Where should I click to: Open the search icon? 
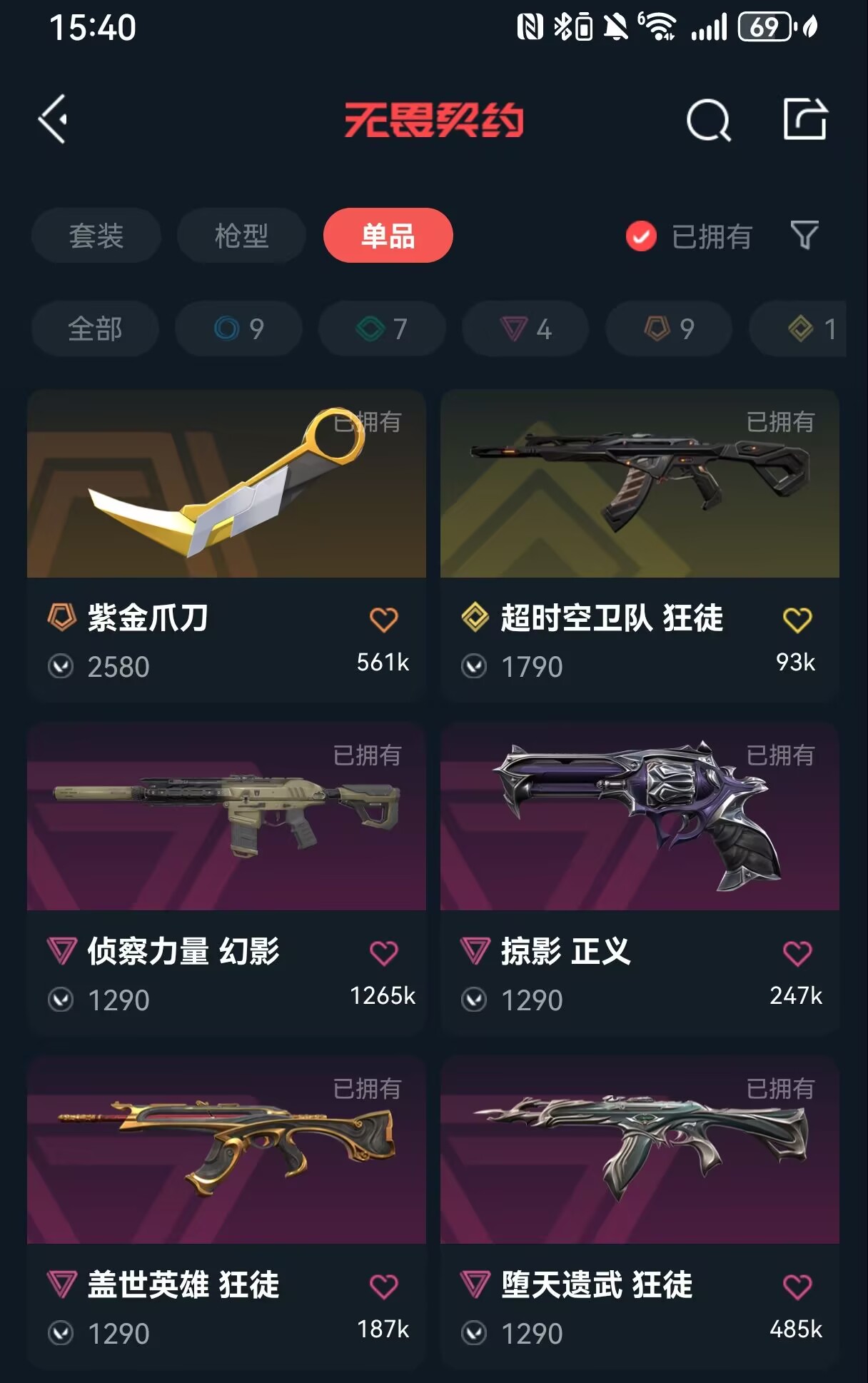(708, 119)
